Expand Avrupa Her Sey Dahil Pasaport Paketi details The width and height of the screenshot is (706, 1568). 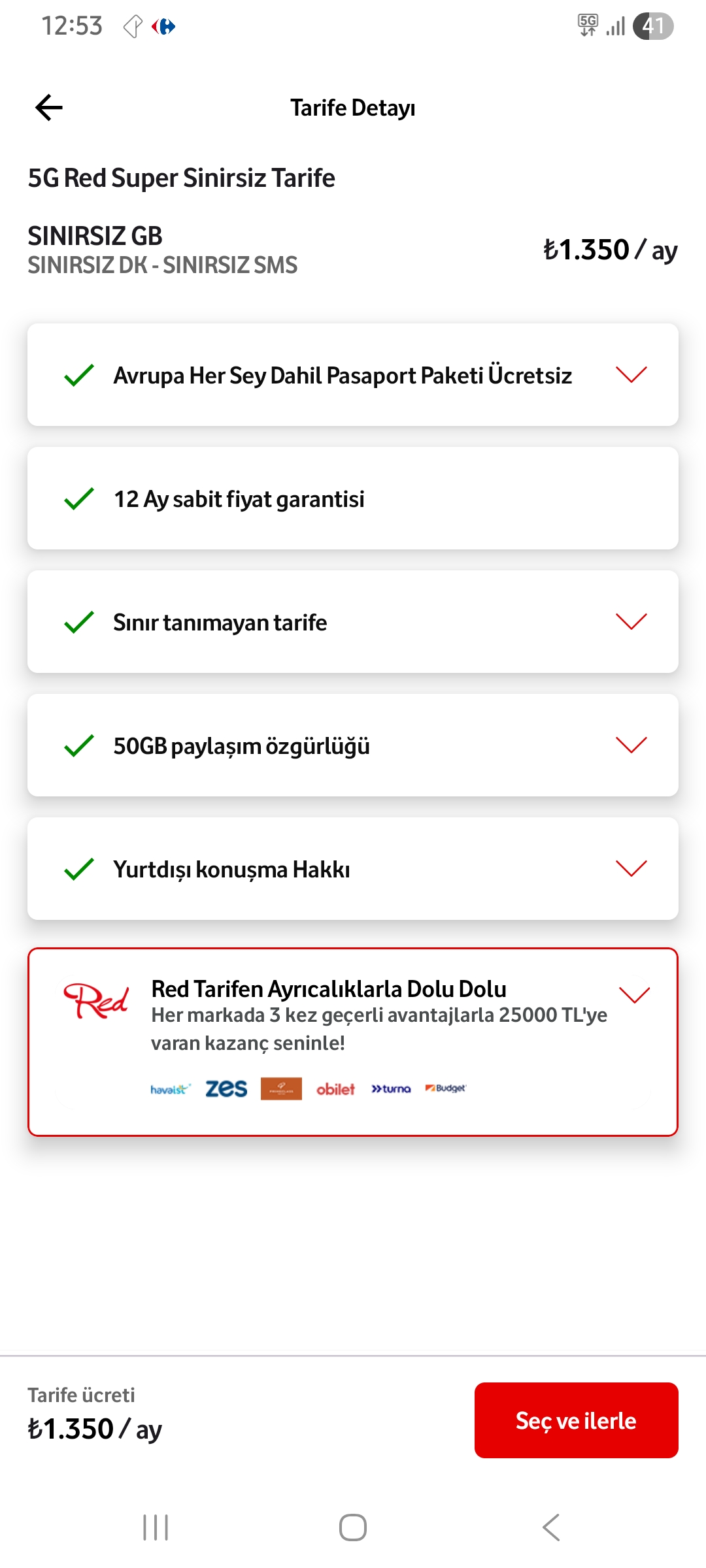pyautogui.click(x=631, y=374)
